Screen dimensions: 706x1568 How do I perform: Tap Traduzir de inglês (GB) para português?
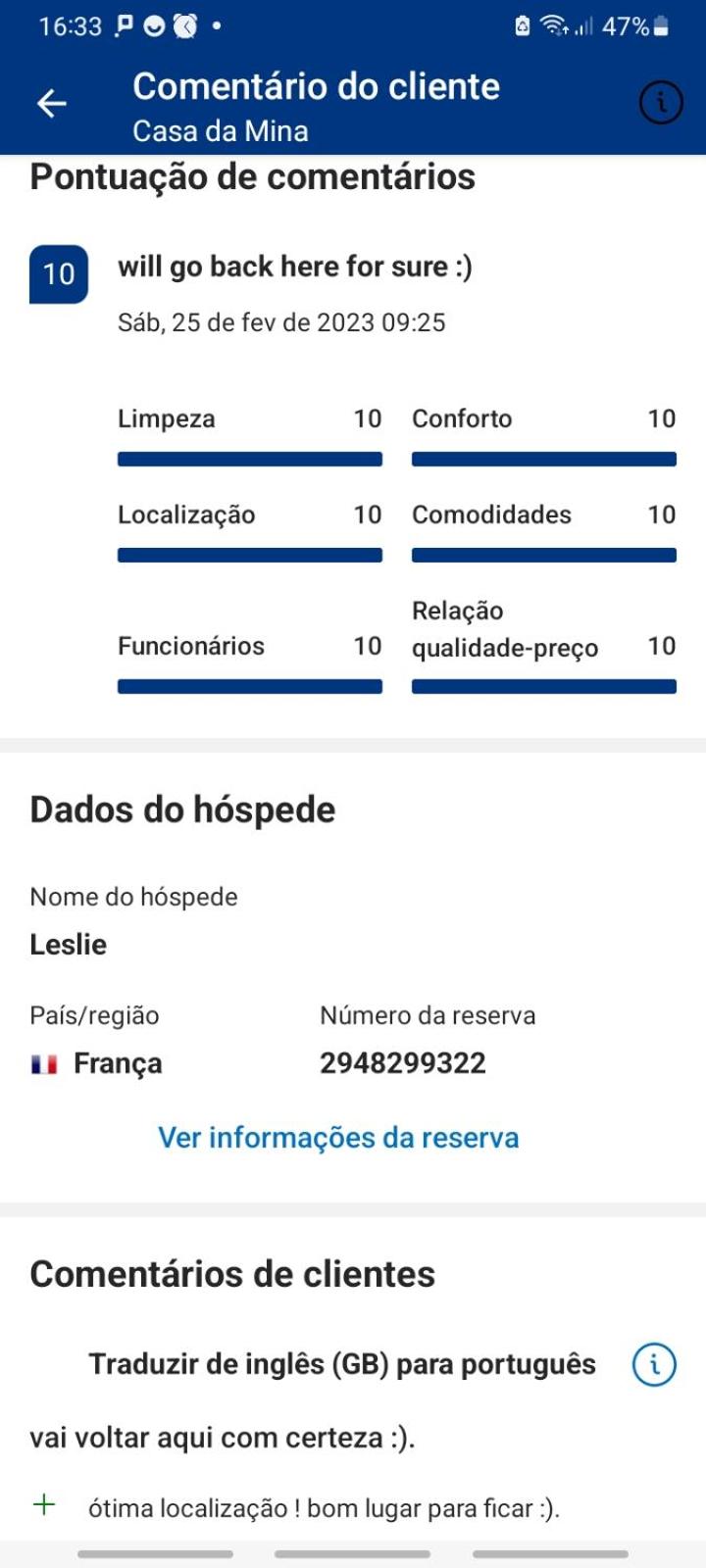click(342, 1364)
